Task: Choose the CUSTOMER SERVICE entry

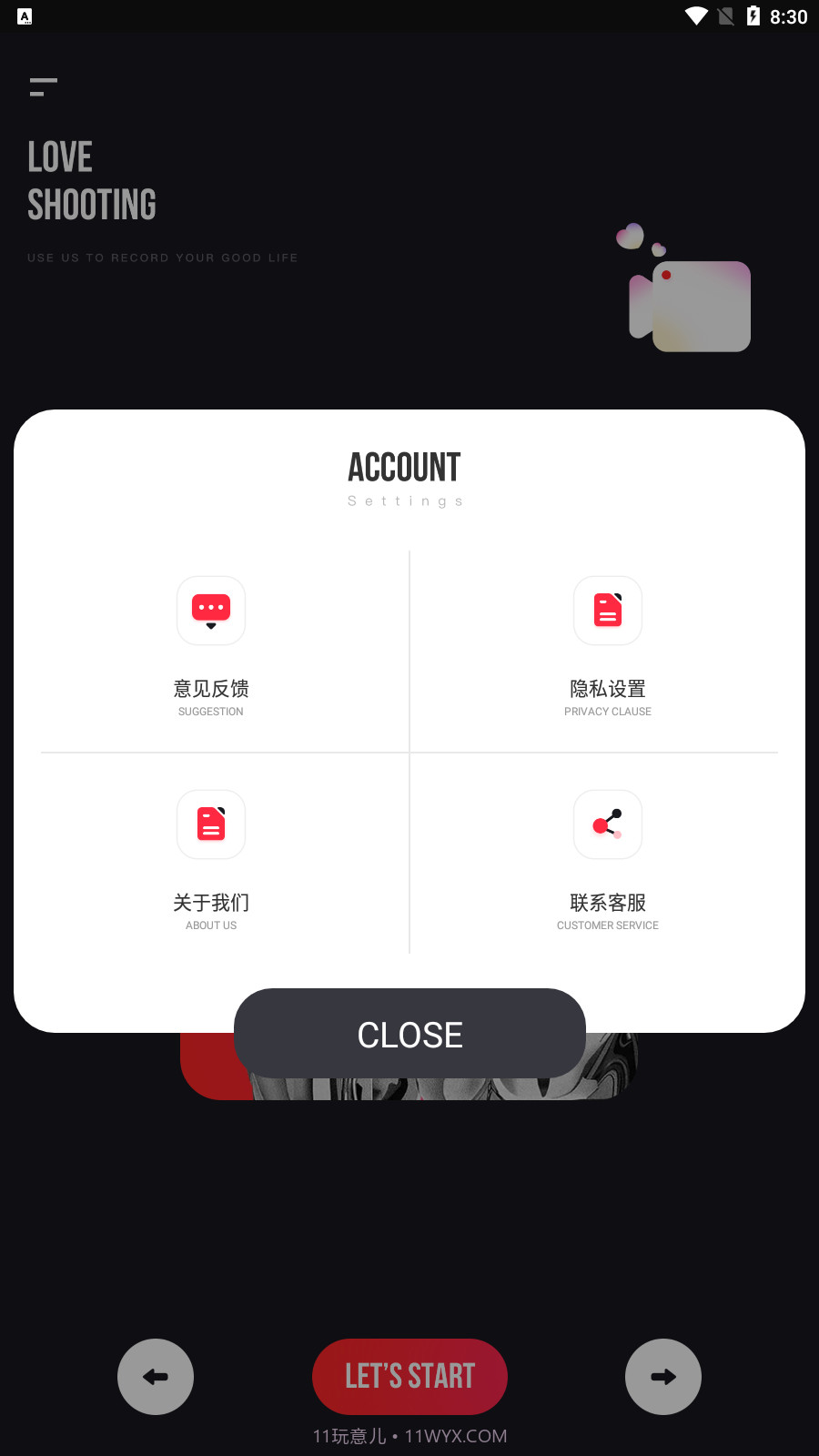Action: click(x=607, y=925)
